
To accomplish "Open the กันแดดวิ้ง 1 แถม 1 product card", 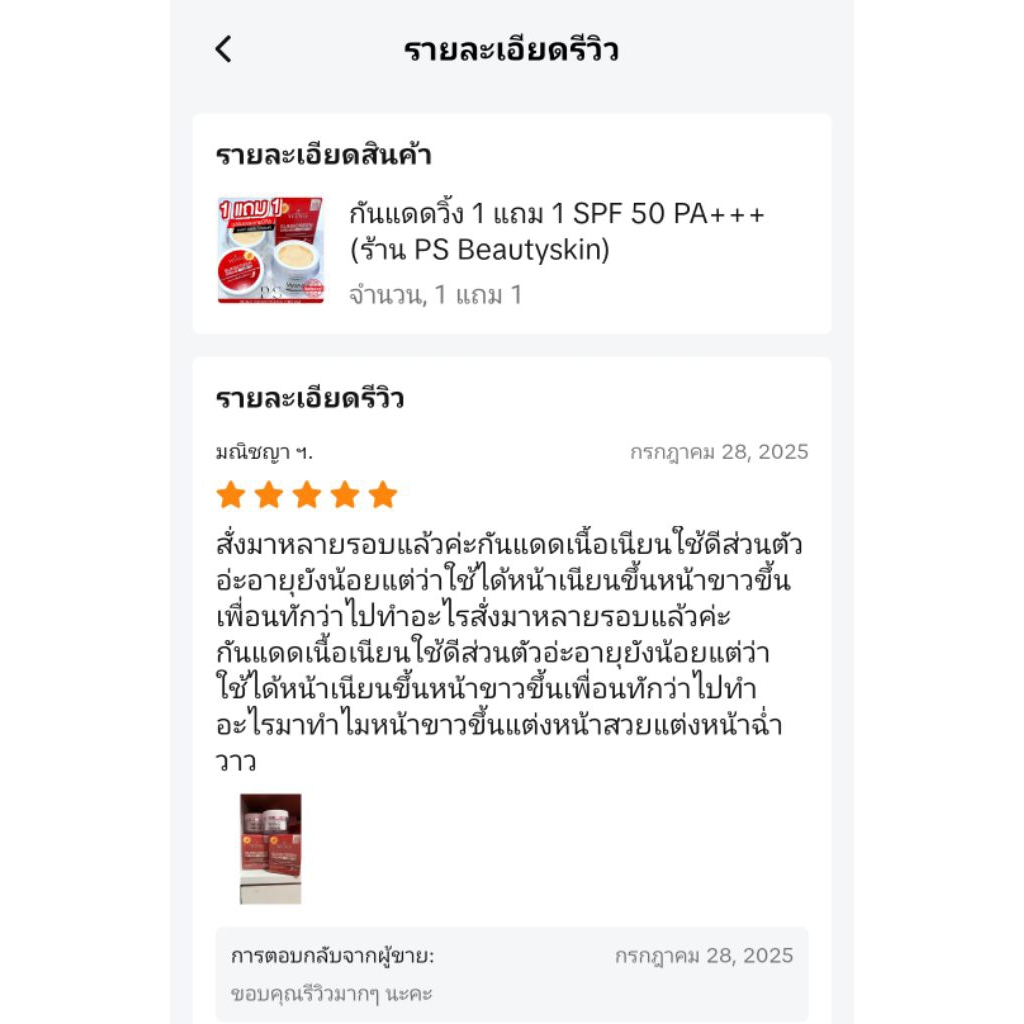I will point(511,251).
